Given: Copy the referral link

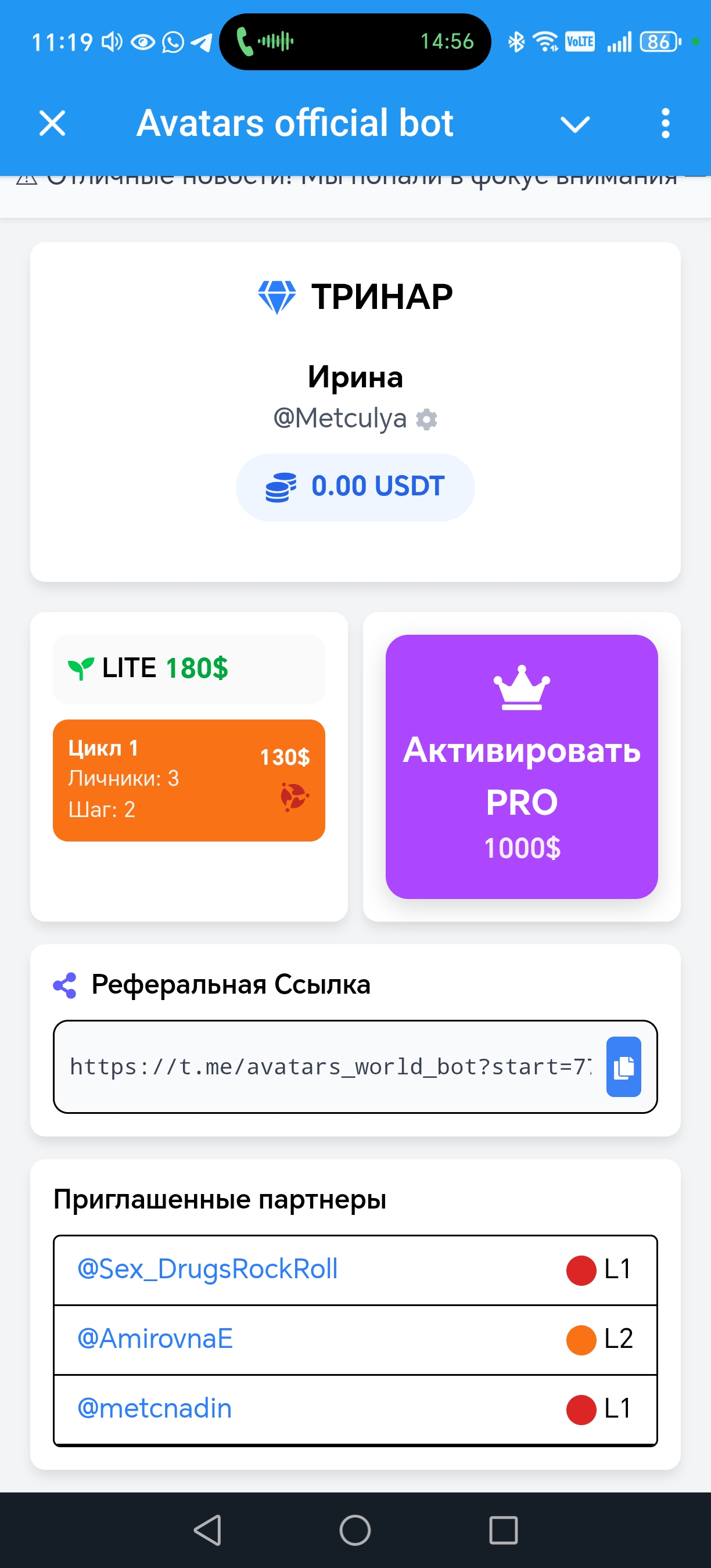Looking at the screenshot, I should (x=623, y=1067).
